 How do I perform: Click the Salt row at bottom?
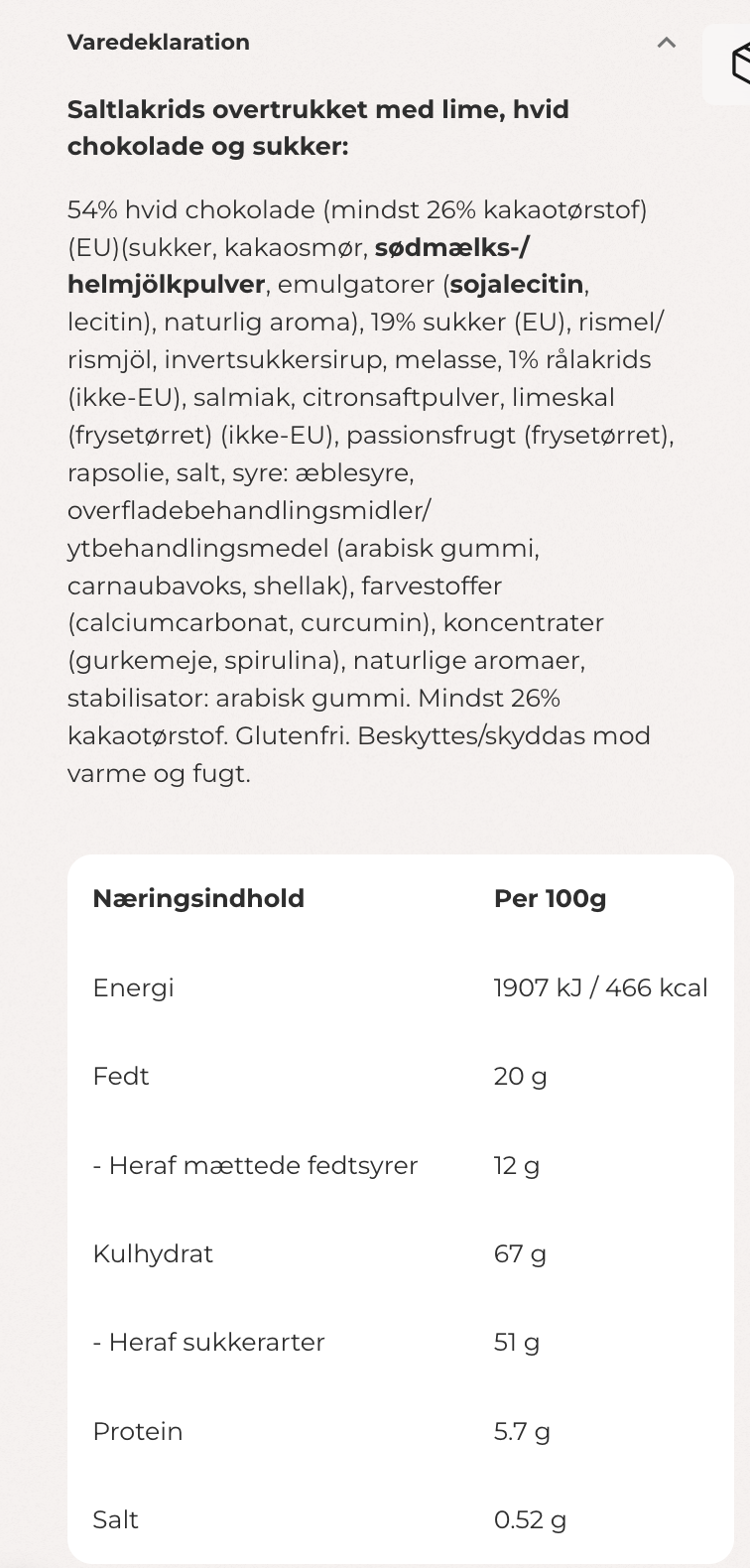coord(115,1519)
